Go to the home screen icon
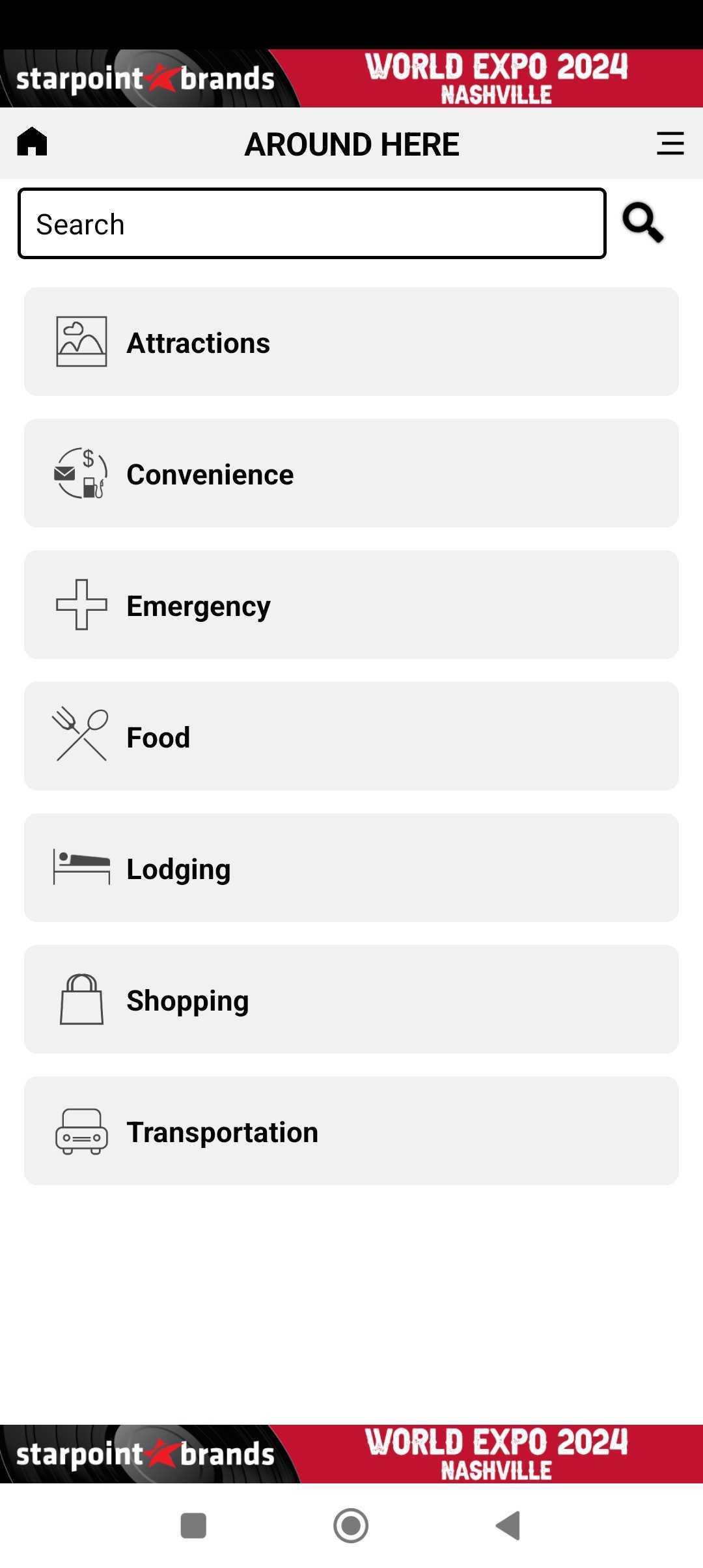This screenshot has height=1568, width=703. 33,142
